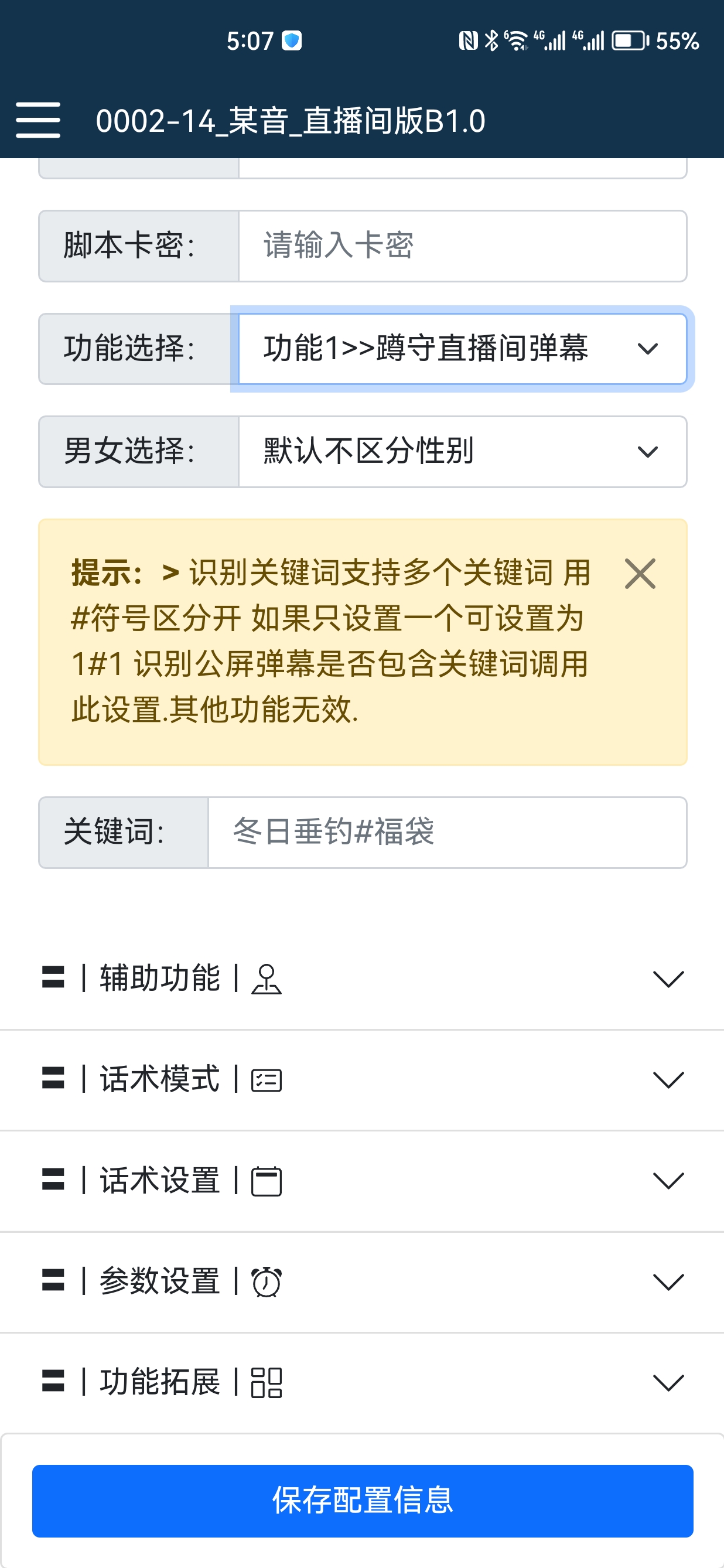This screenshot has height=1568, width=724.
Task: Focus the 关键词 text field
Action: tap(447, 832)
